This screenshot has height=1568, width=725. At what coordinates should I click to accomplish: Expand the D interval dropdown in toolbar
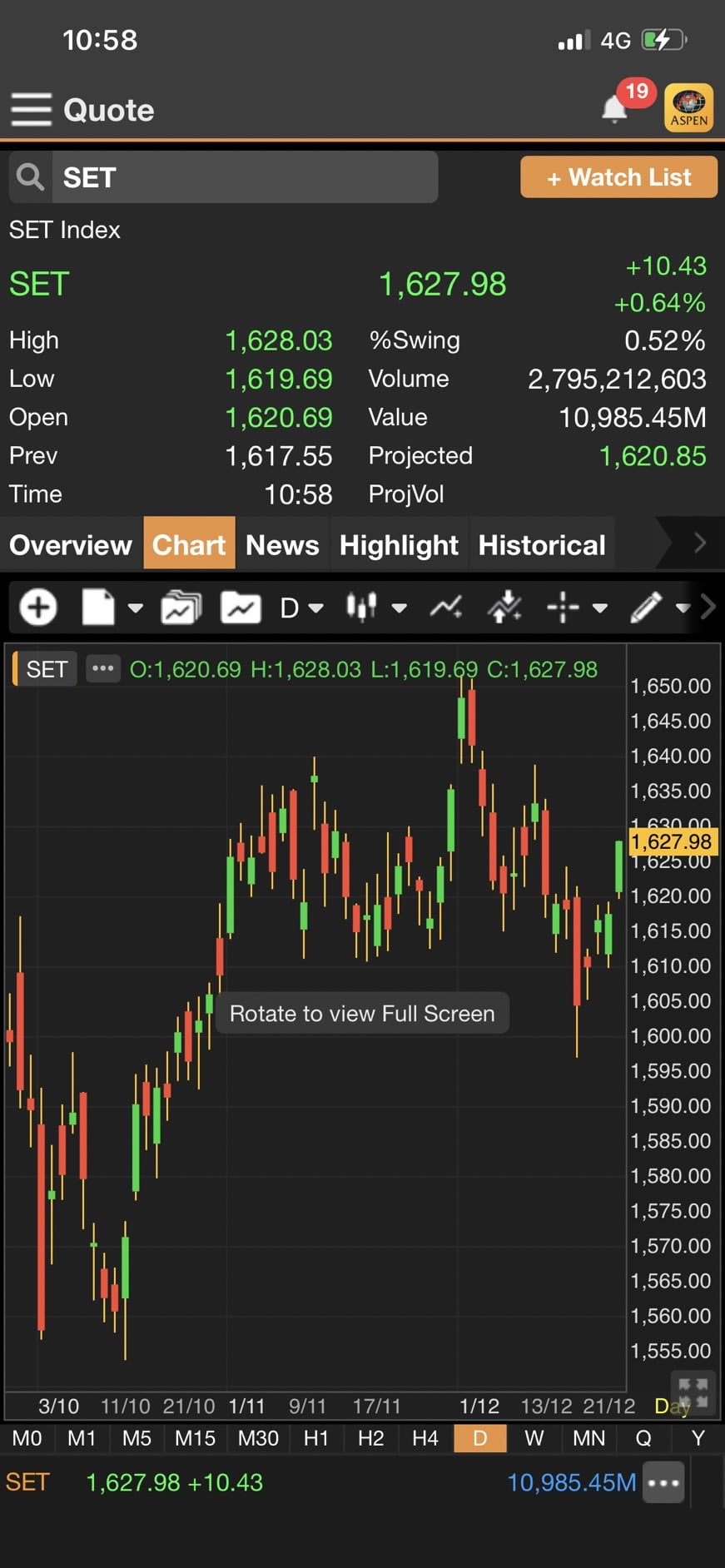click(301, 608)
